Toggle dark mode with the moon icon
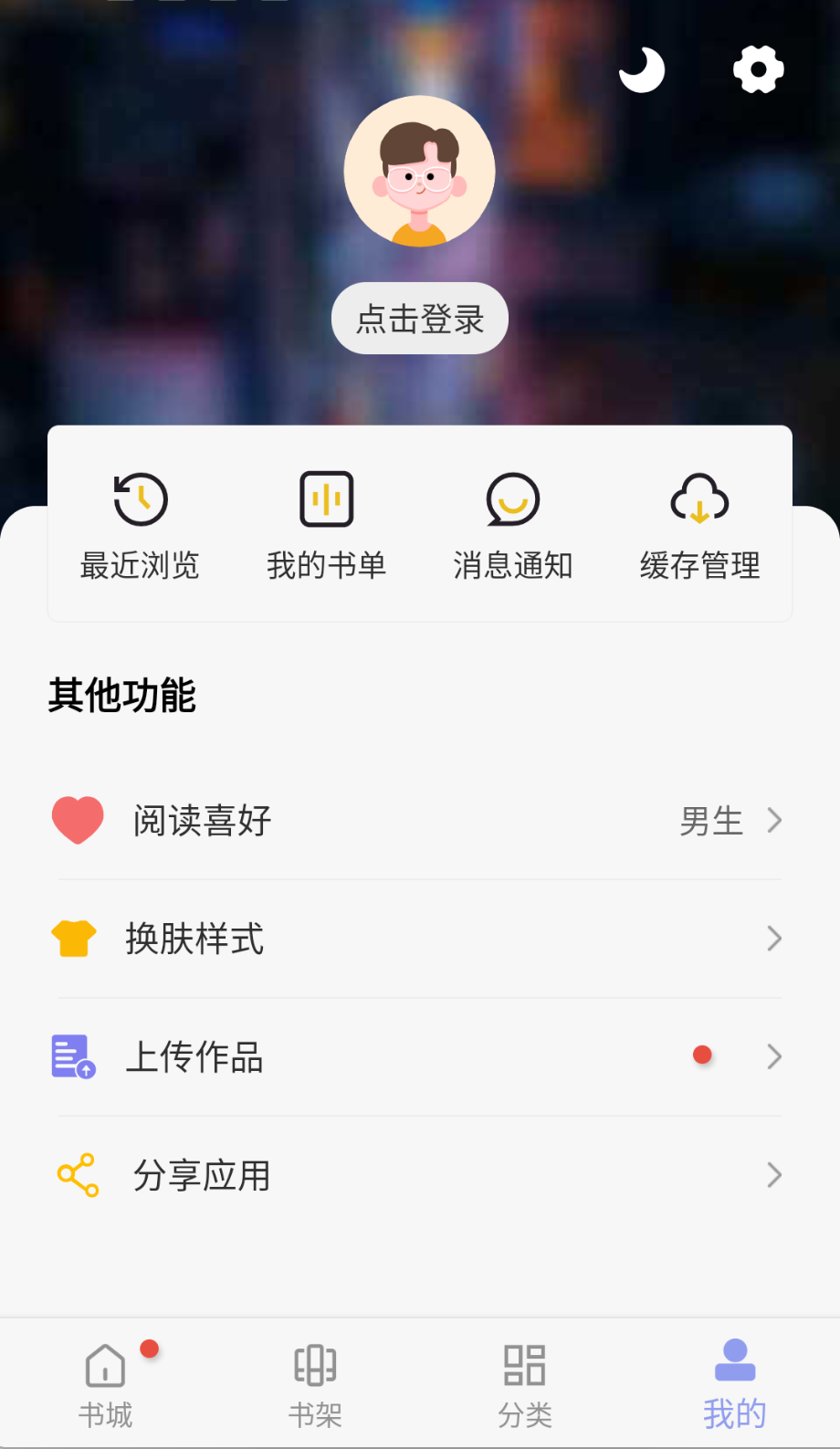Viewport: 840px width, 1449px height. coord(641,69)
